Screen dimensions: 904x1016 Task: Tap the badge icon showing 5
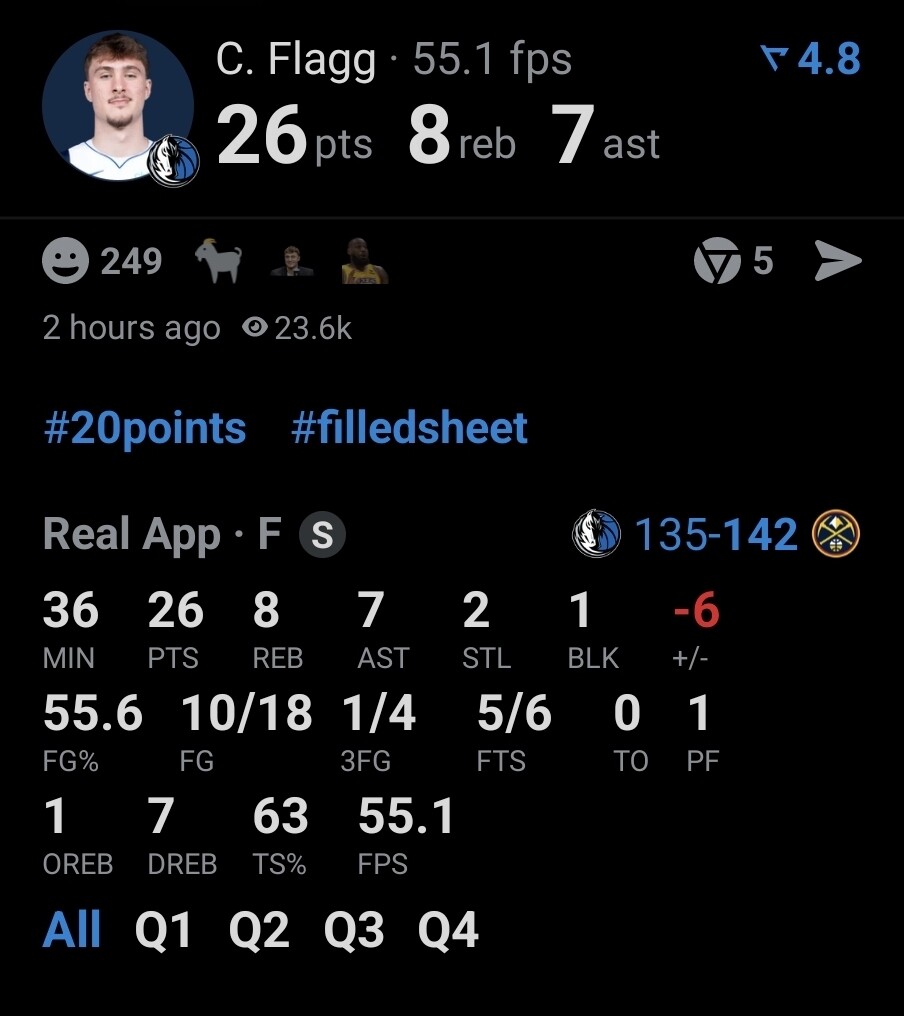click(717, 262)
